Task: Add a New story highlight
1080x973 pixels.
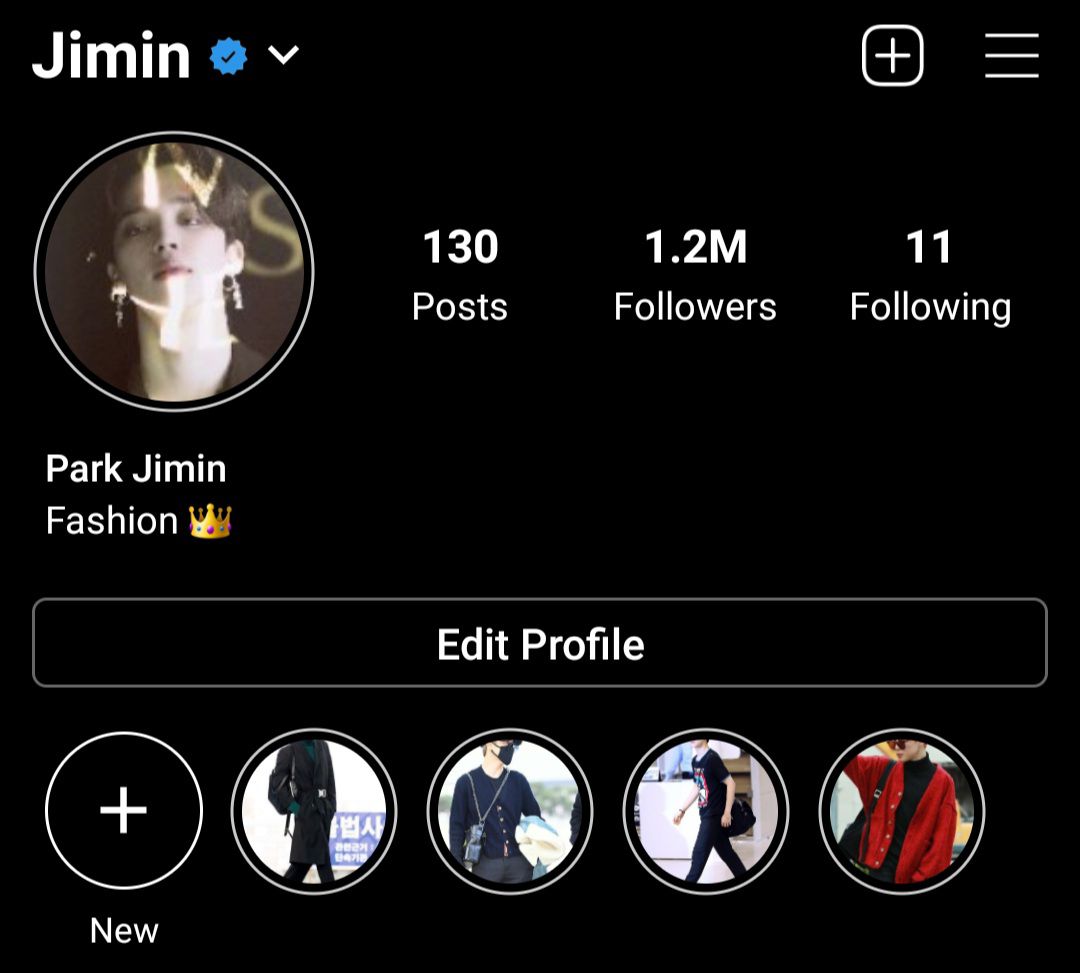Action: pyautogui.click(x=124, y=810)
